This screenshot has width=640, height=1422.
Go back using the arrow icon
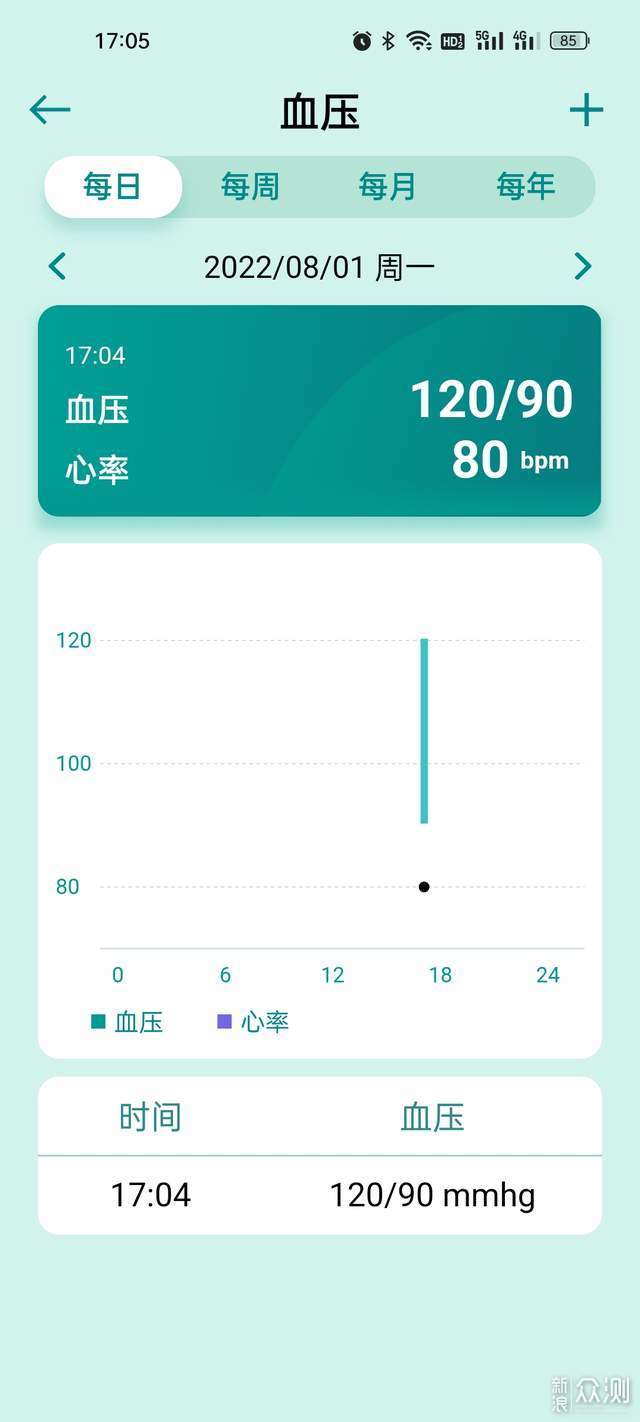[50, 110]
